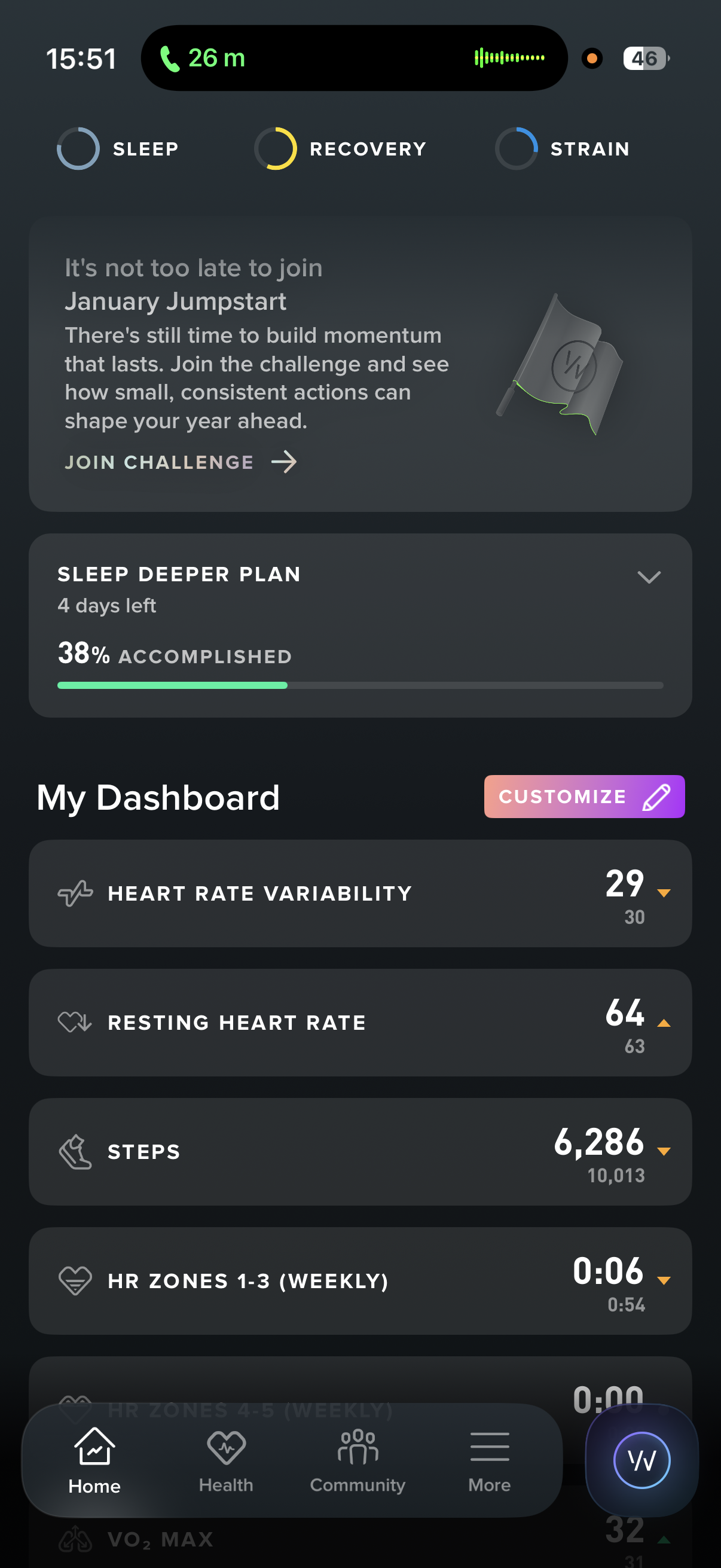Go to the Home tab
The height and width of the screenshot is (1568, 721).
click(x=94, y=1461)
